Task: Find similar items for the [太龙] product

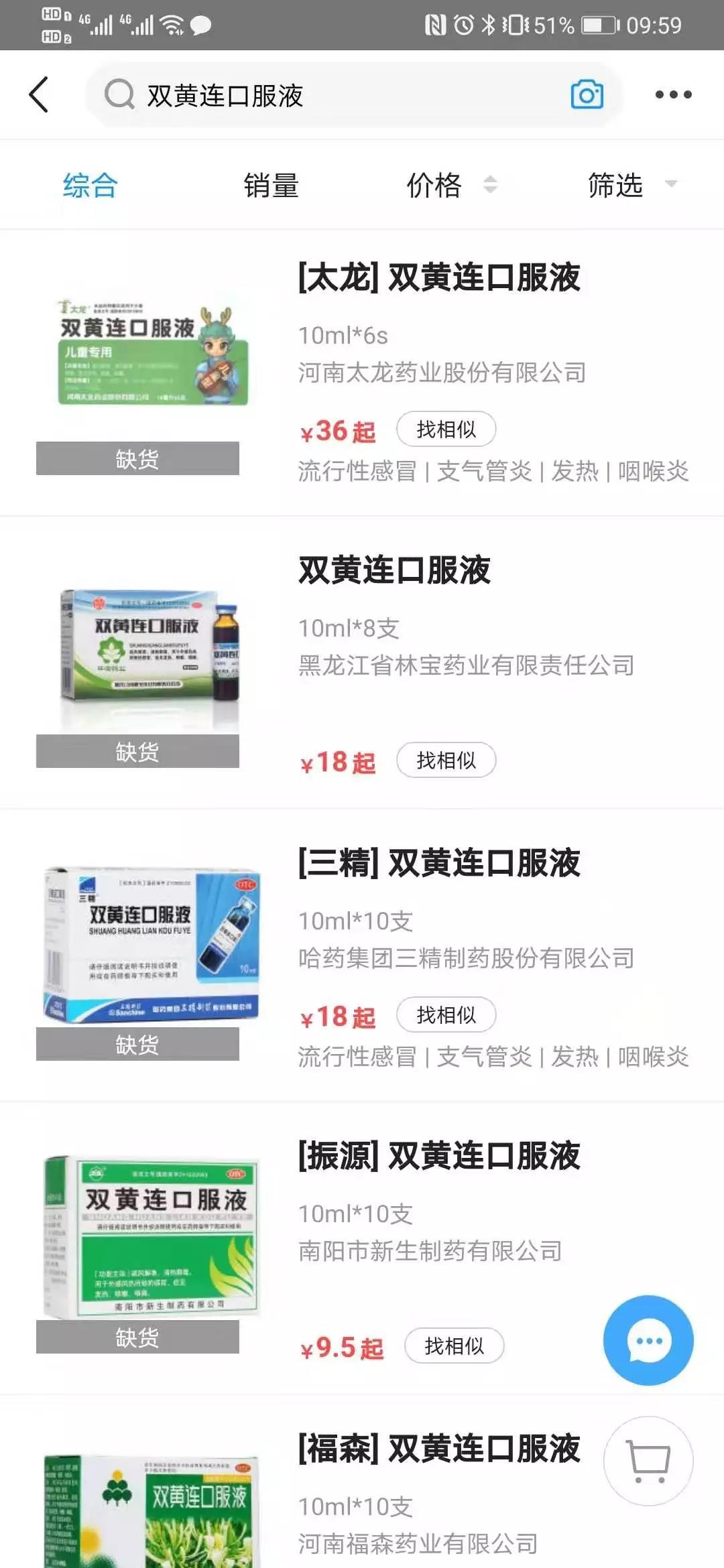Action: 446,429
